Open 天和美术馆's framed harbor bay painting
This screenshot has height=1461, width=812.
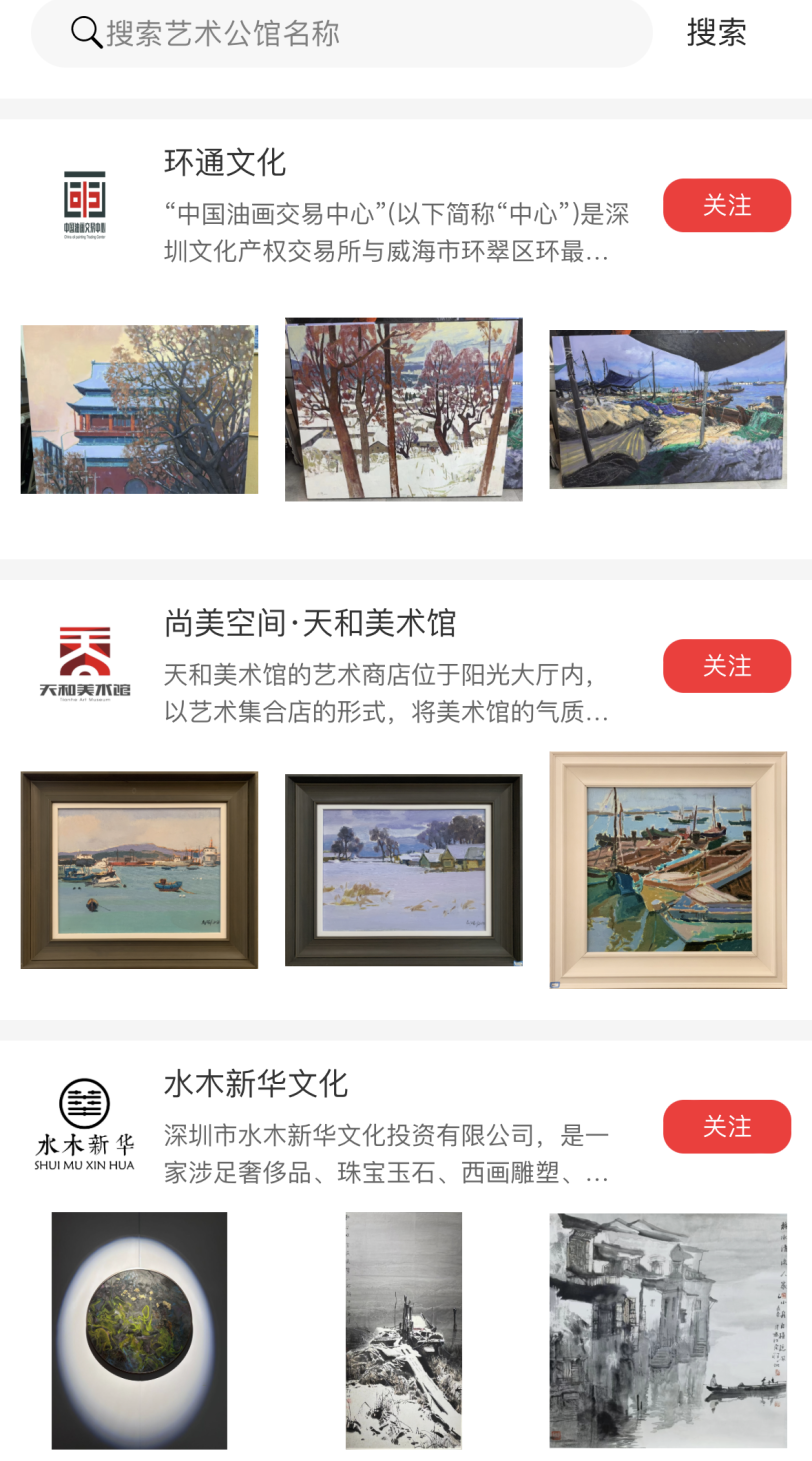pos(139,869)
